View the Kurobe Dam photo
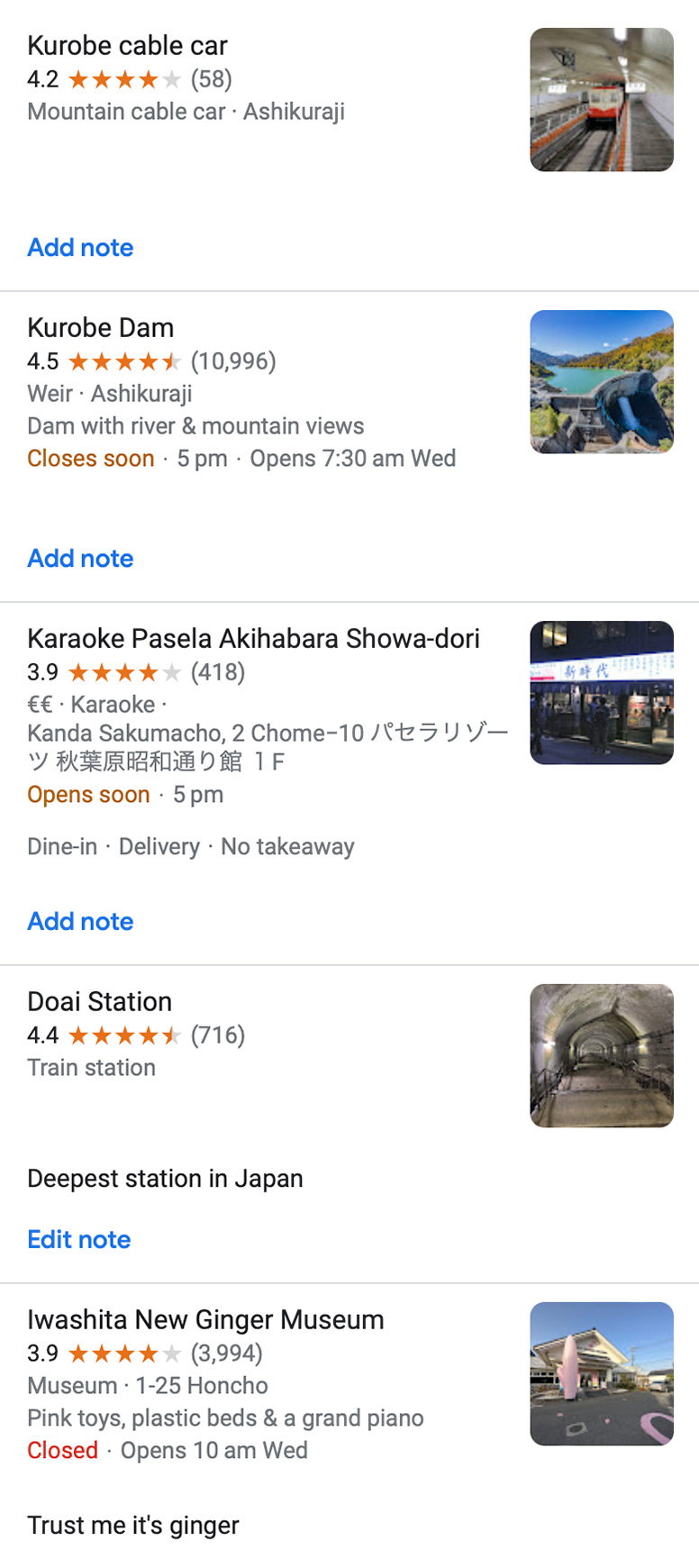Screen dimensions: 699x1568 coord(602,382)
